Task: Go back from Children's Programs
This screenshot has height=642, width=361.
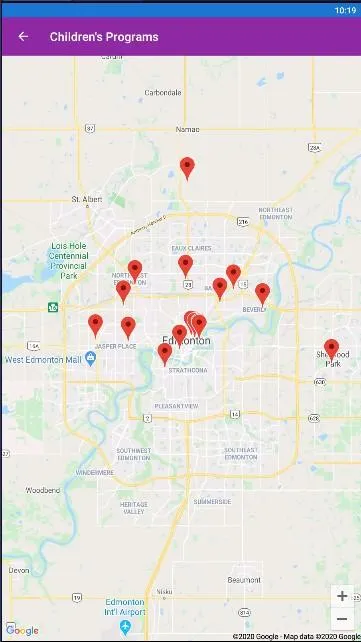Action: click(23, 37)
